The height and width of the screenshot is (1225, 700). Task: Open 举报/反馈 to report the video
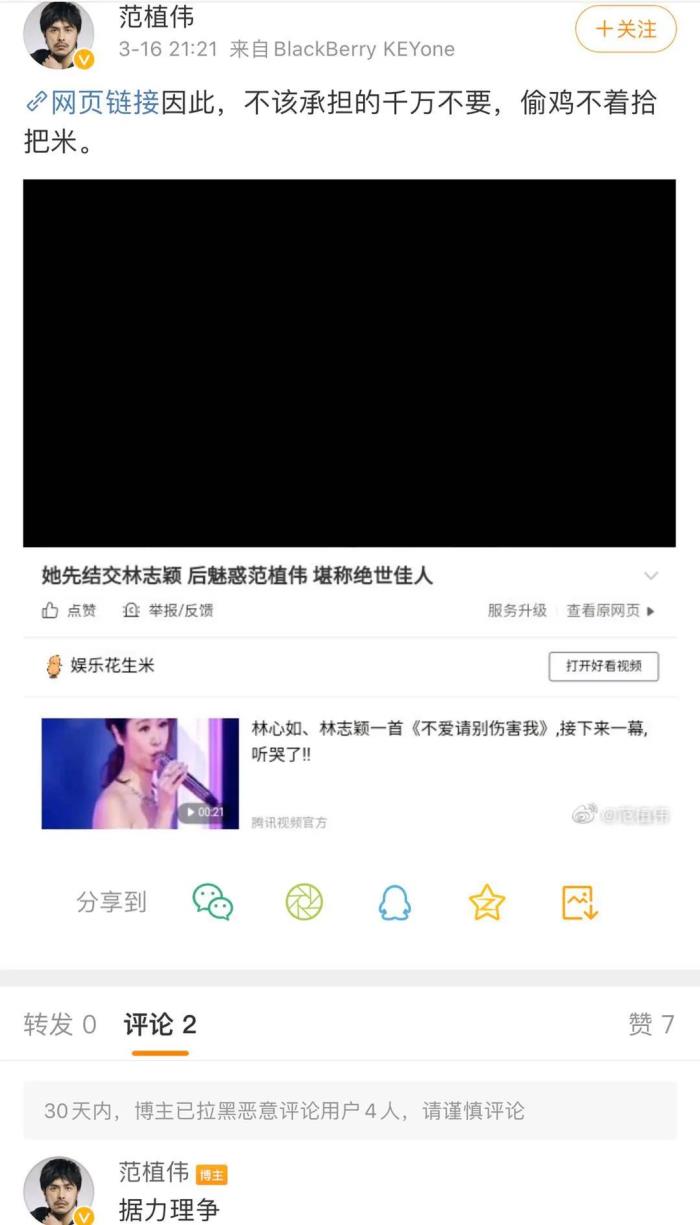click(168, 611)
